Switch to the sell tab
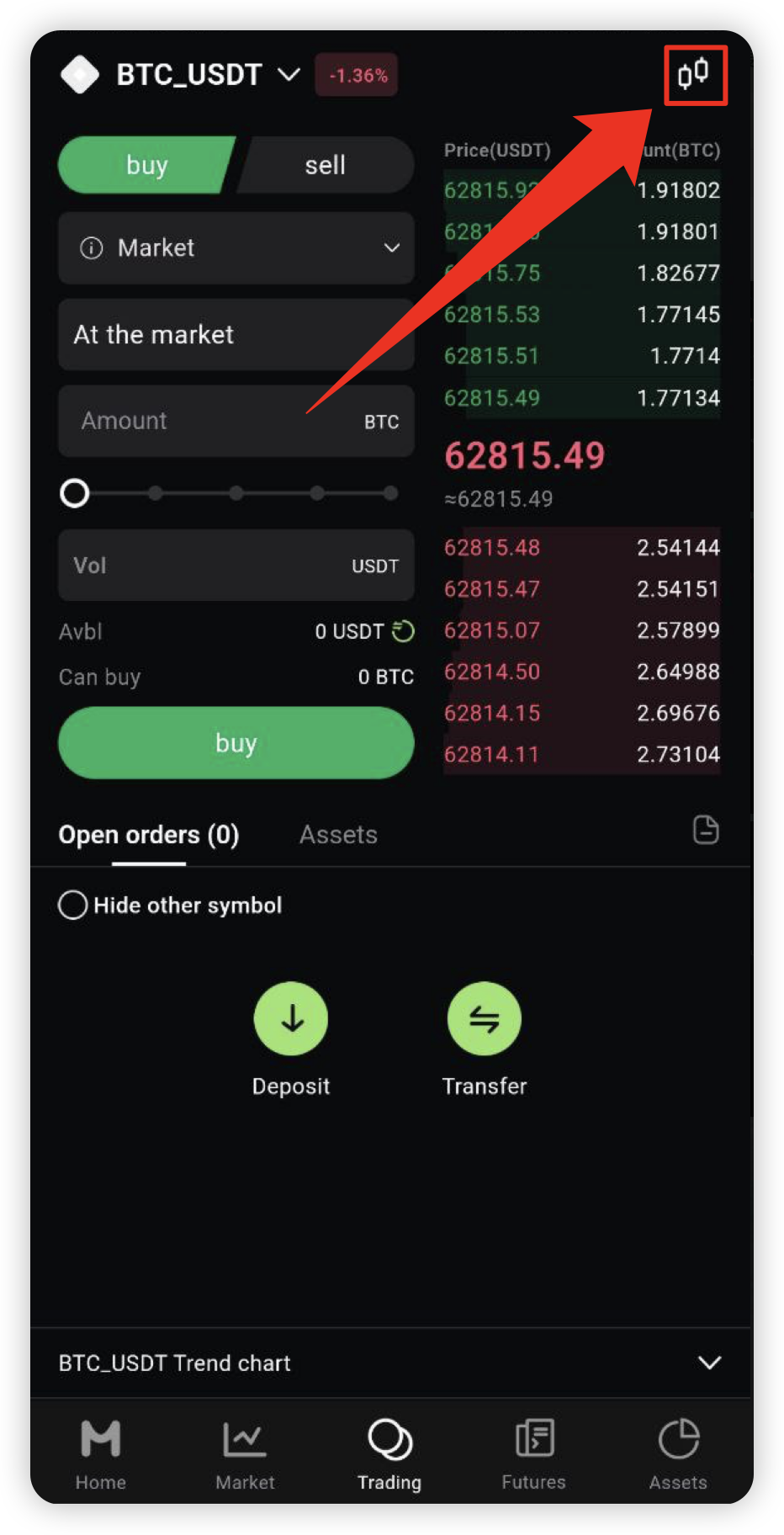The height and width of the screenshot is (1535, 784). (x=325, y=165)
